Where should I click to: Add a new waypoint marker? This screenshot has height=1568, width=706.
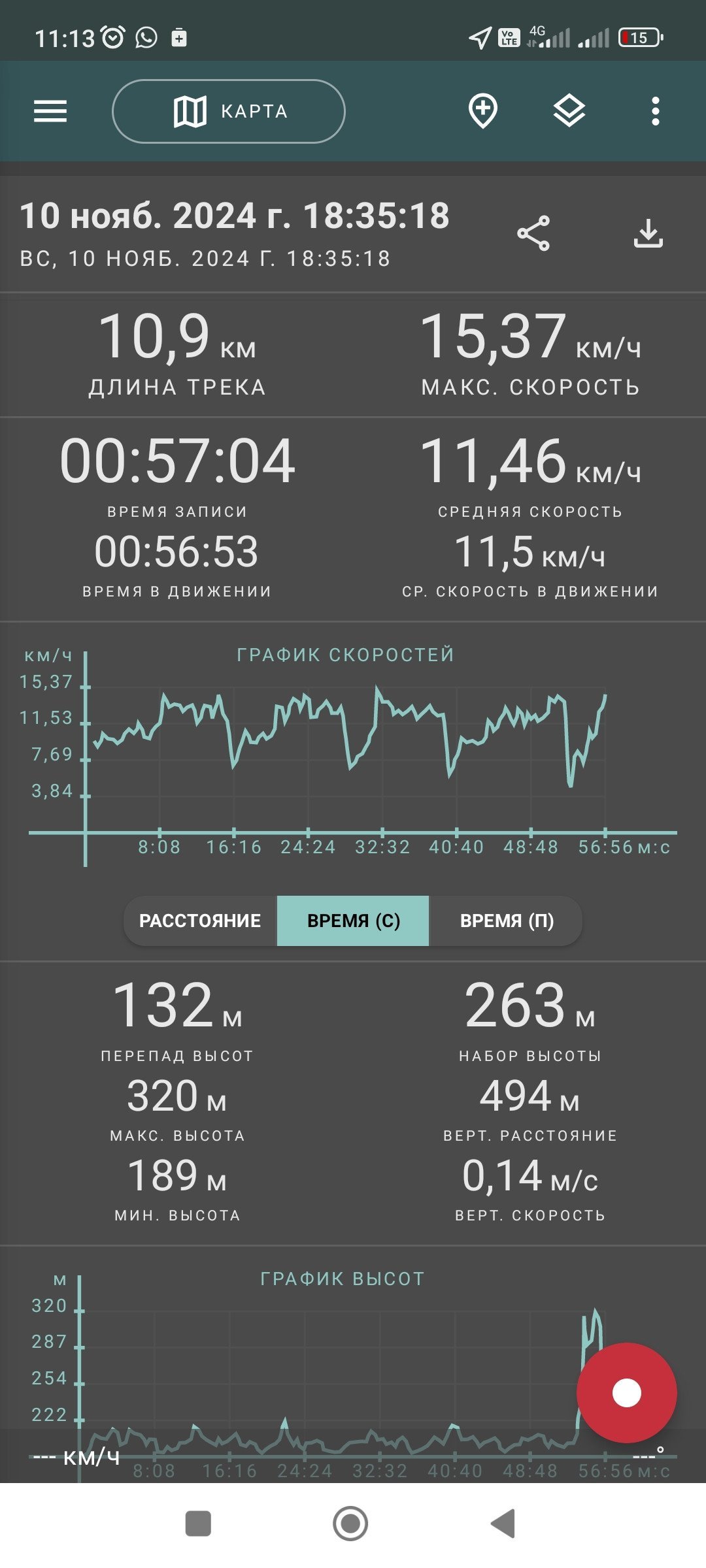(x=483, y=111)
